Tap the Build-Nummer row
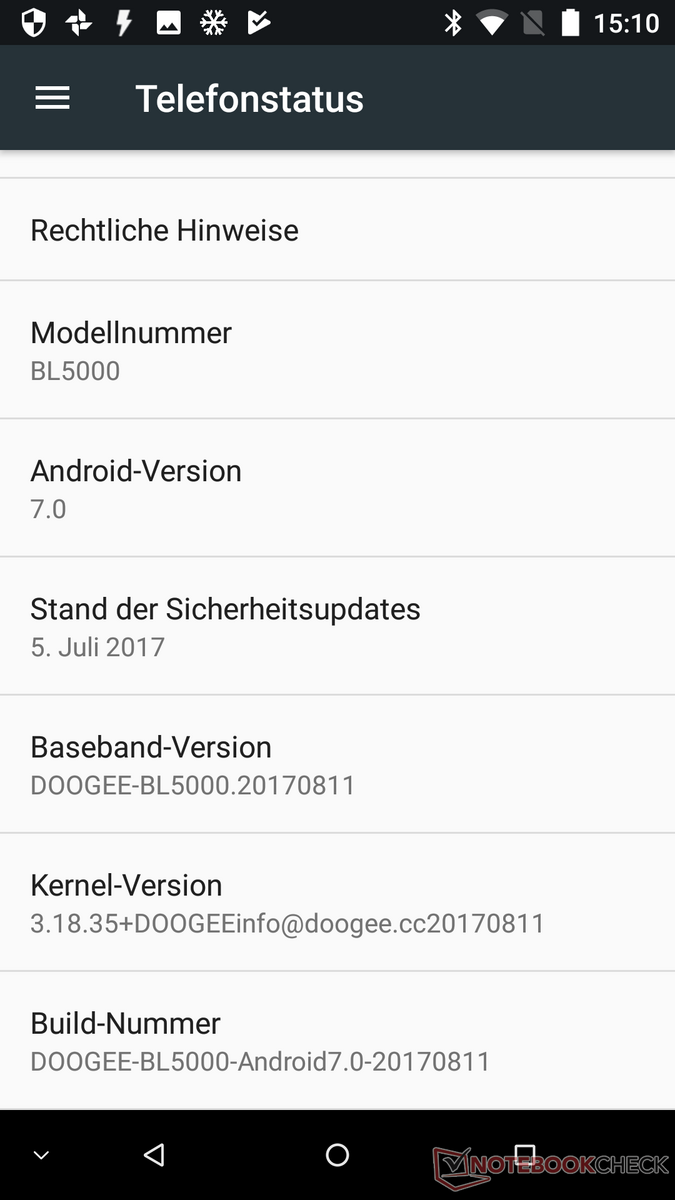 pyautogui.click(x=337, y=1040)
